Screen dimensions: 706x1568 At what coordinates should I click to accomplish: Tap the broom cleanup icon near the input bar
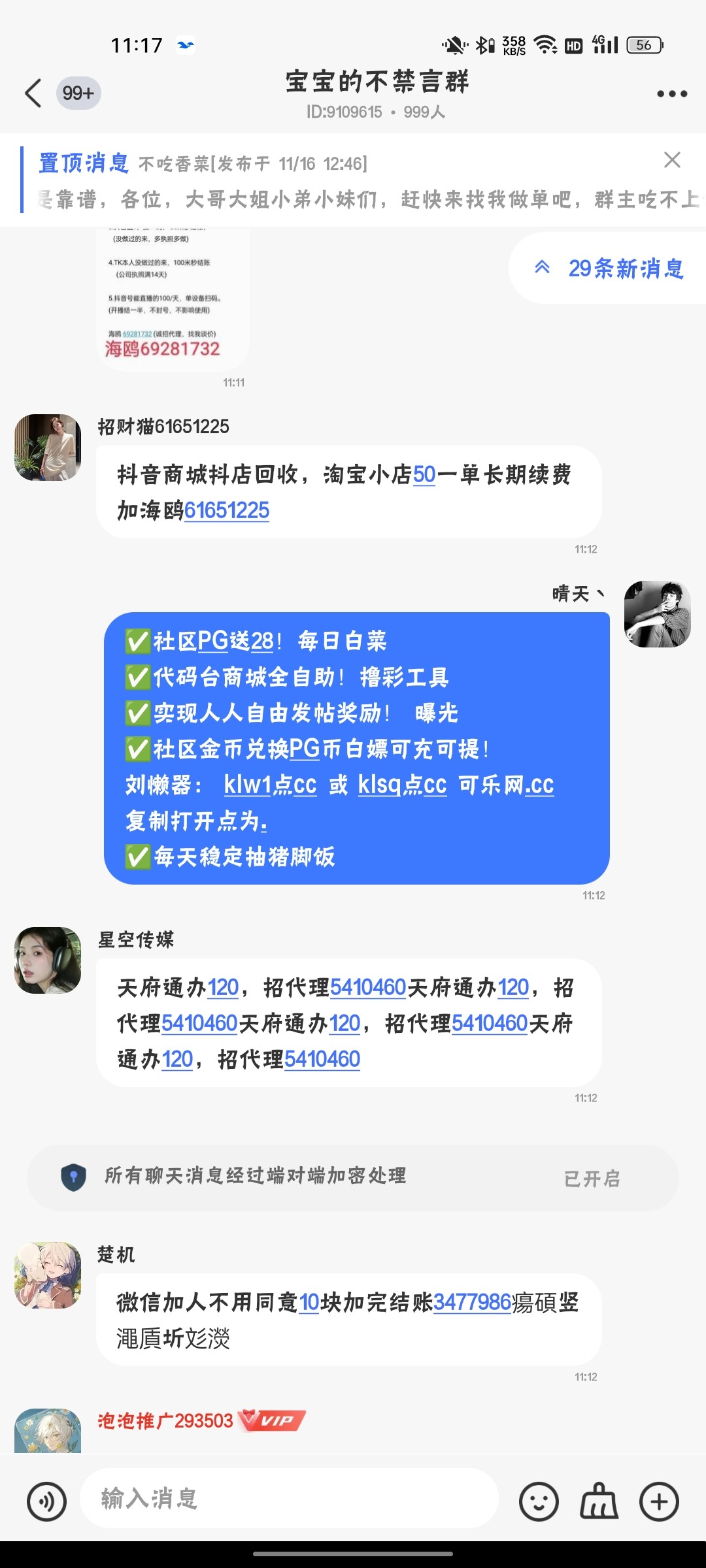pyautogui.click(x=599, y=1501)
